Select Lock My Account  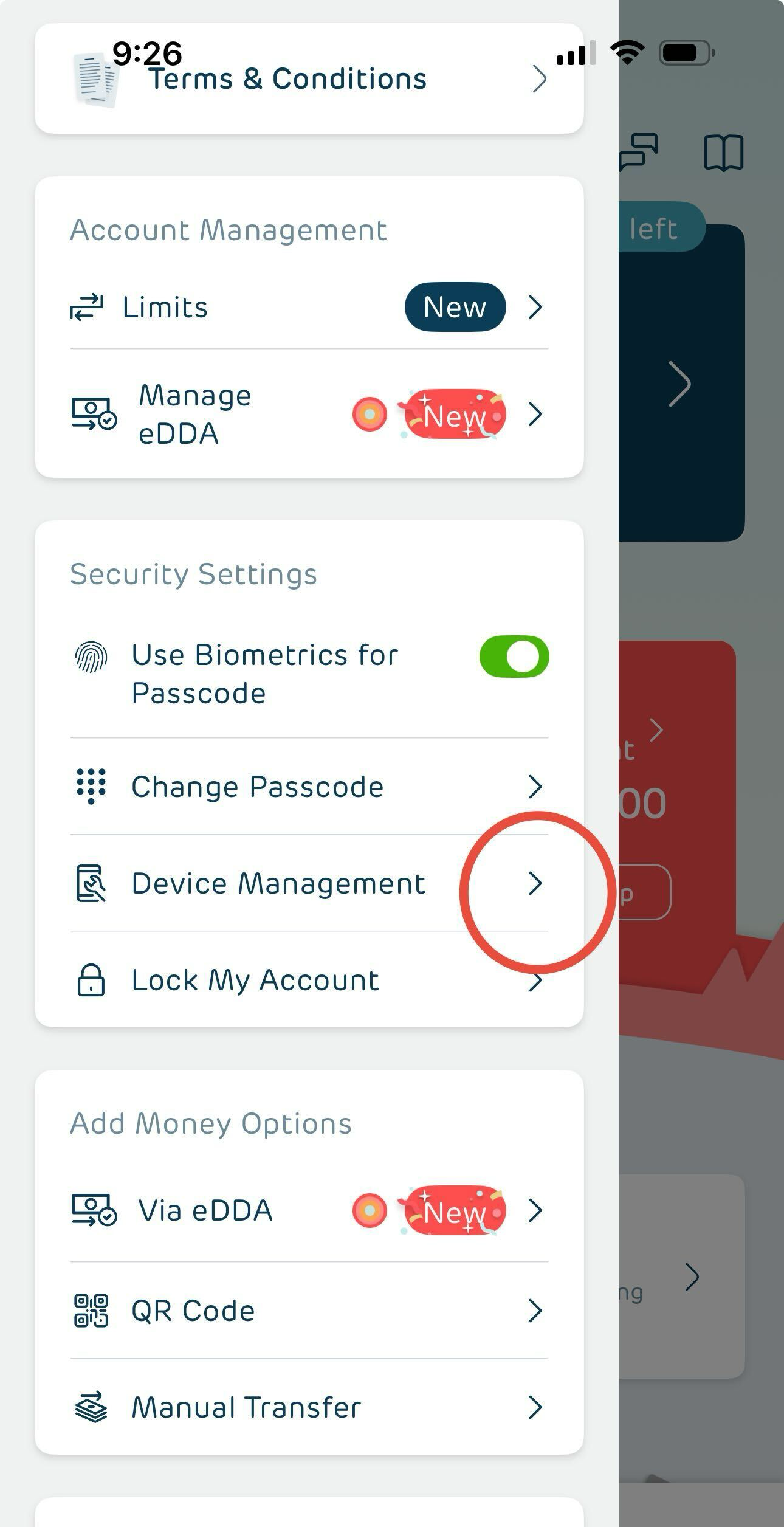[309, 980]
